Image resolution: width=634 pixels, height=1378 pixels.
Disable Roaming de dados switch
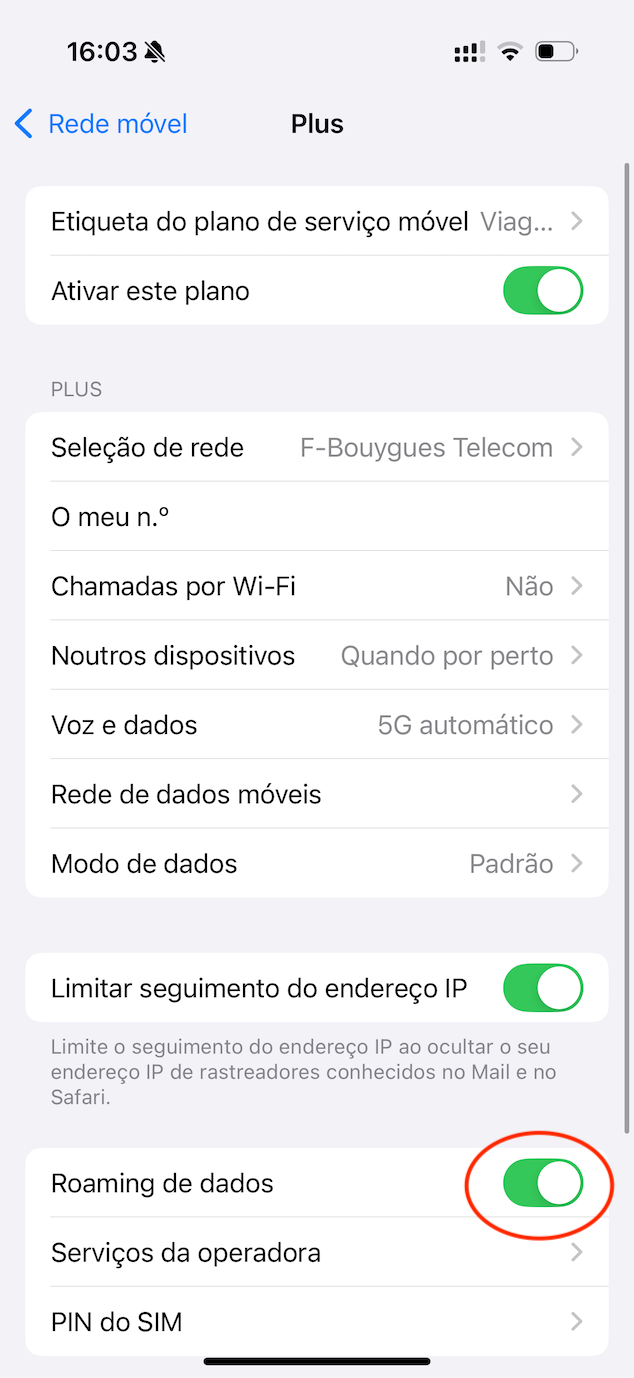543,1183
